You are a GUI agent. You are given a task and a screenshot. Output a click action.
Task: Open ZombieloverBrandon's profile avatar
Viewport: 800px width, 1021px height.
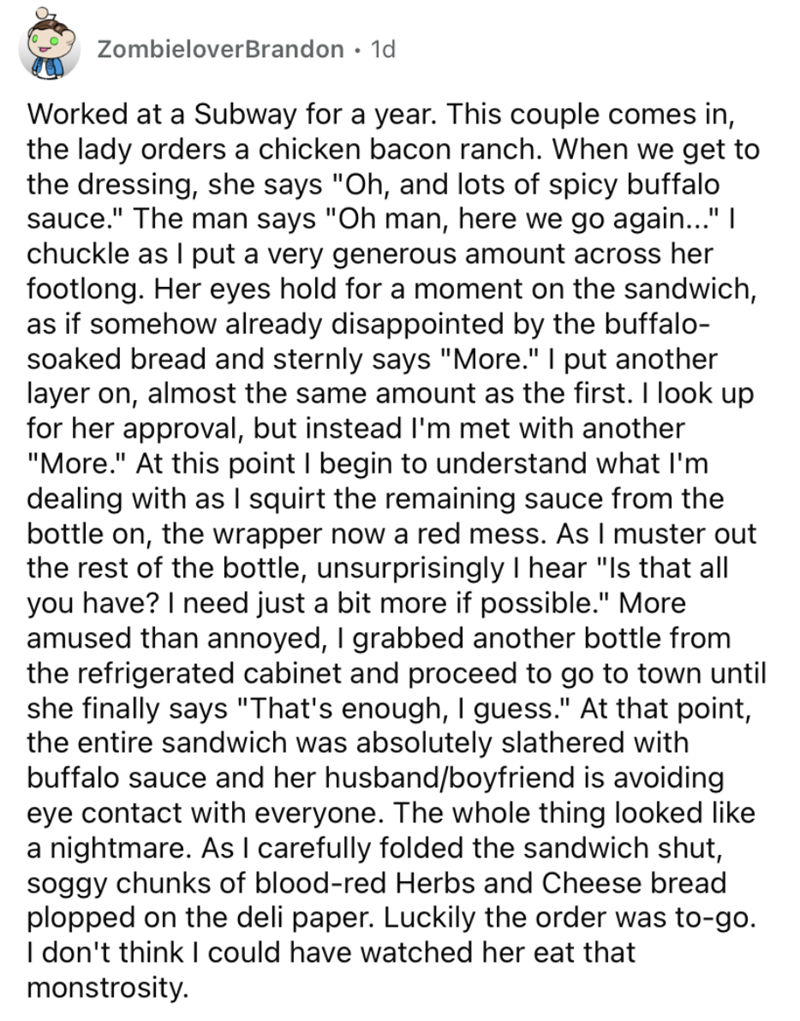49,47
